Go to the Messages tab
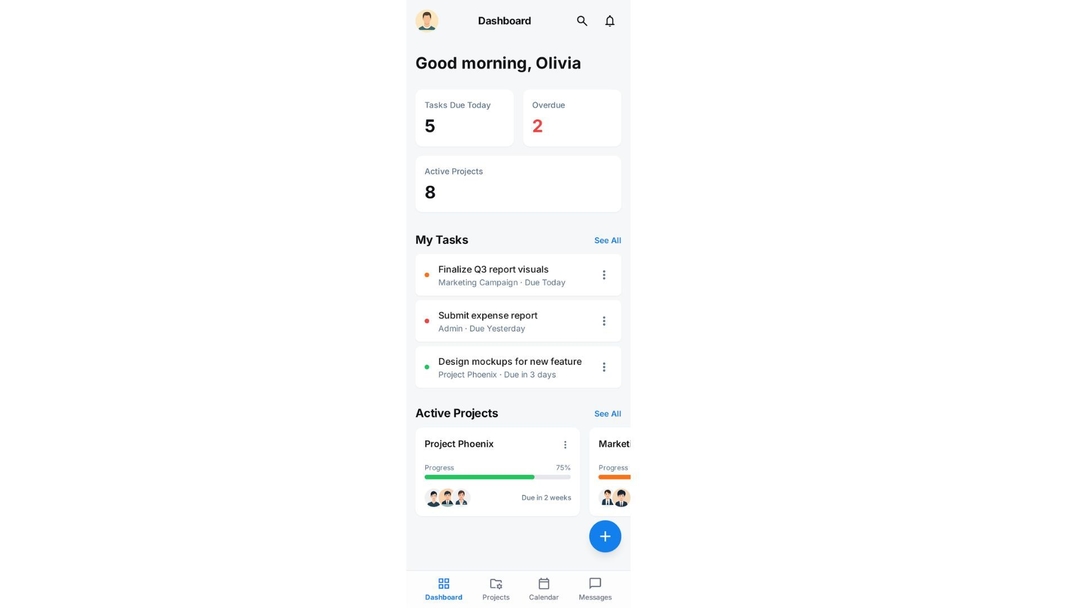Screen dimensions: 1080x608 coord(595,589)
